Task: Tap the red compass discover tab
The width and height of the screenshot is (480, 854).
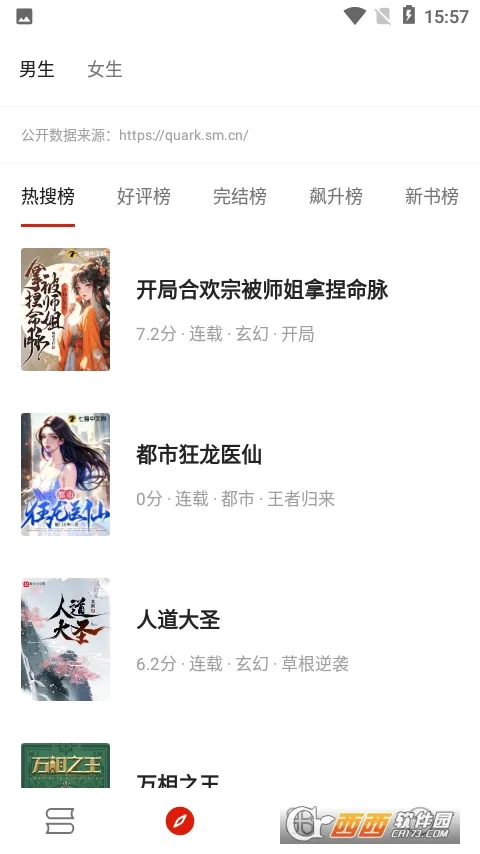Action: [180, 821]
